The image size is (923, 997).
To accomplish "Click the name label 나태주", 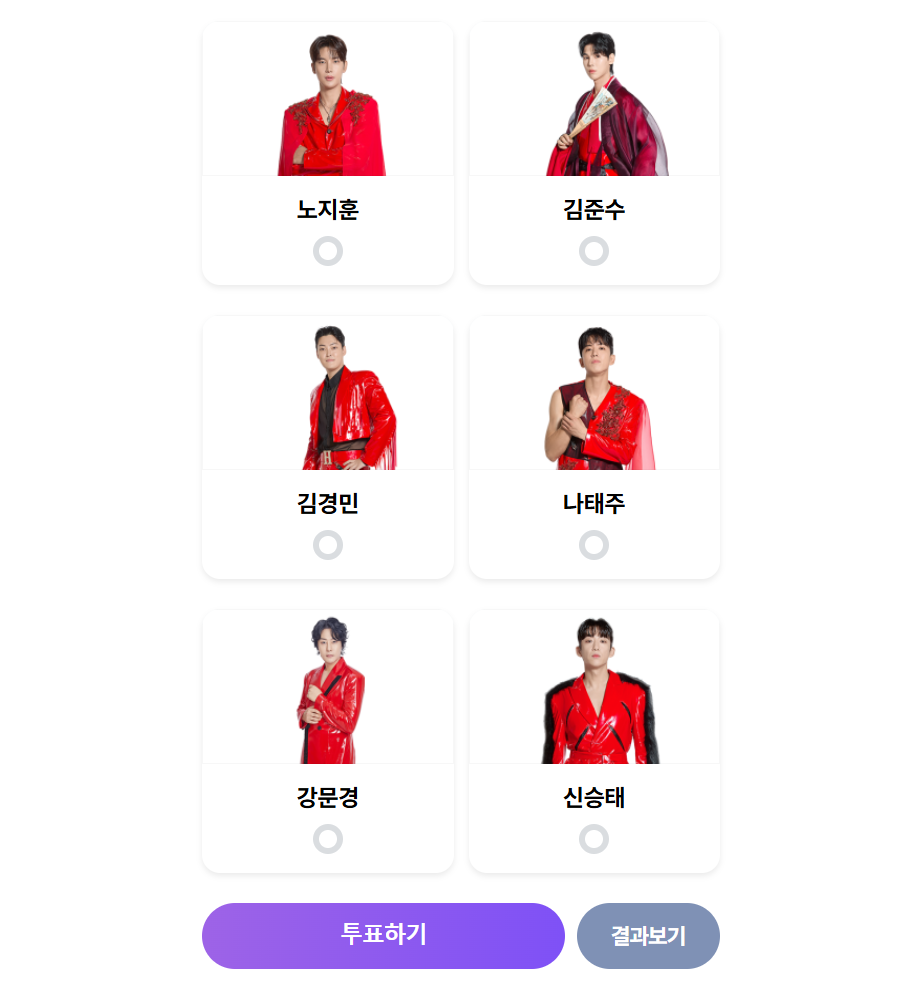I will [594, 505].
